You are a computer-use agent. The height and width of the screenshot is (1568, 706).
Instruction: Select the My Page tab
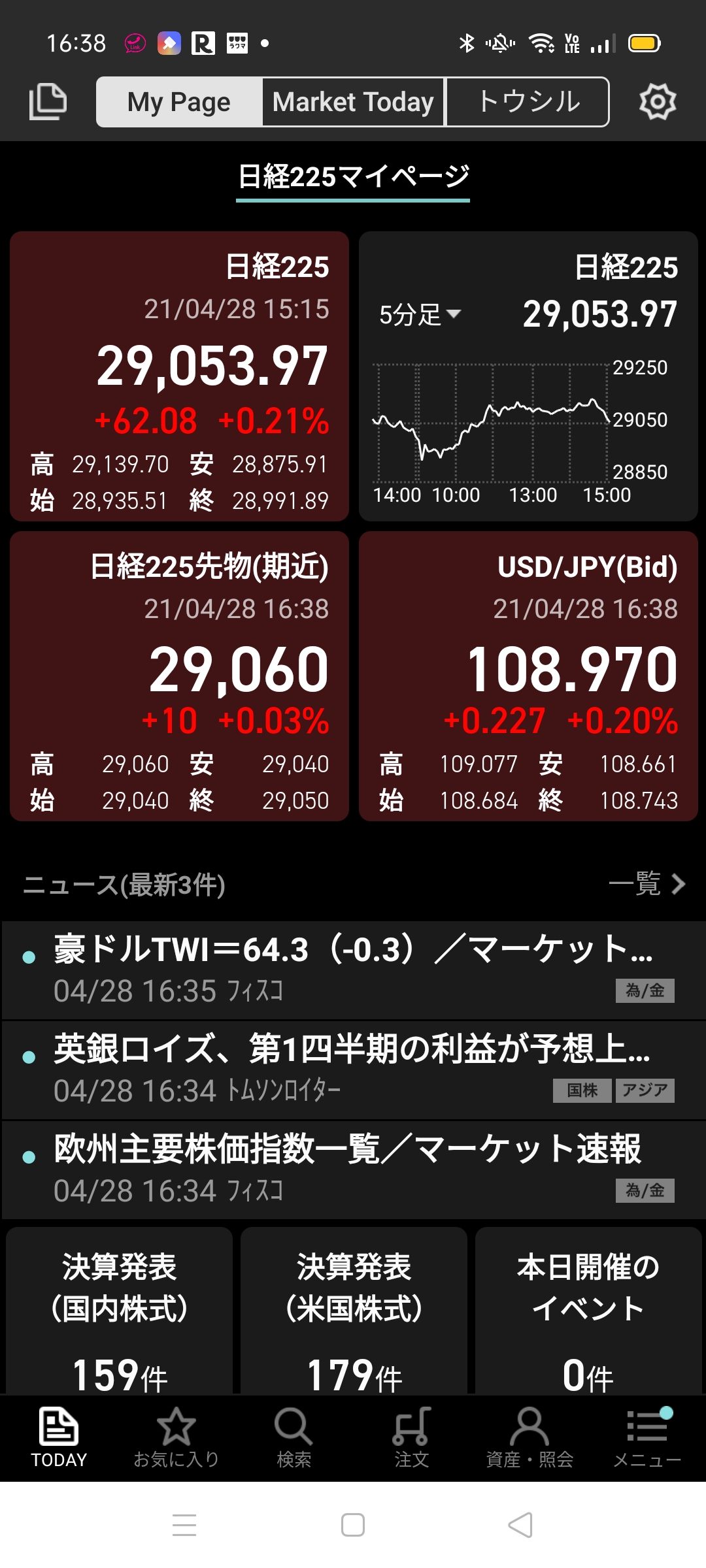pyautogui.click(x=179, y=102)
